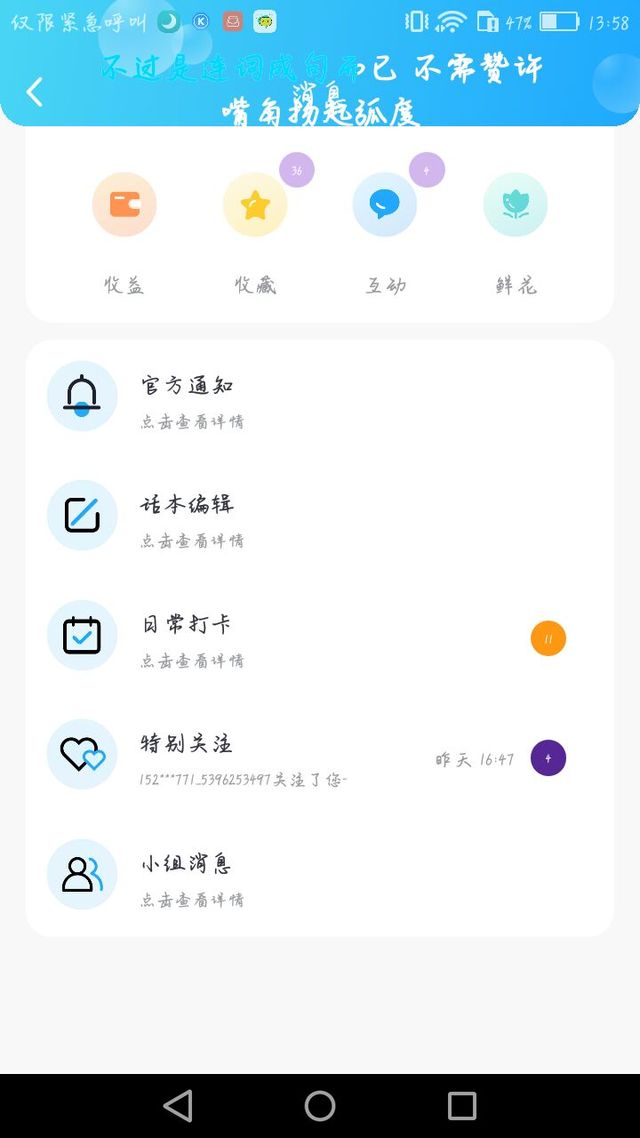The height and width of the screenshot is (1138, 640).
Task: Tap the system home button
Action: [320, 1106]
